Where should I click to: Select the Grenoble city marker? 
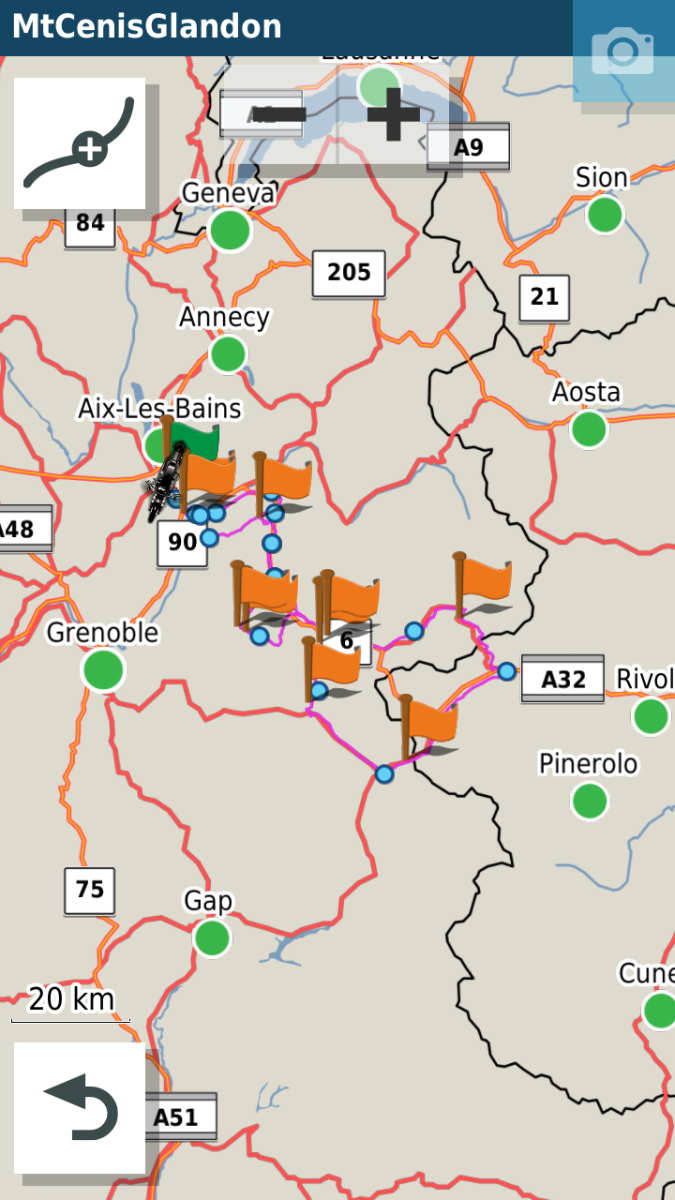click(x=103, y=669)
